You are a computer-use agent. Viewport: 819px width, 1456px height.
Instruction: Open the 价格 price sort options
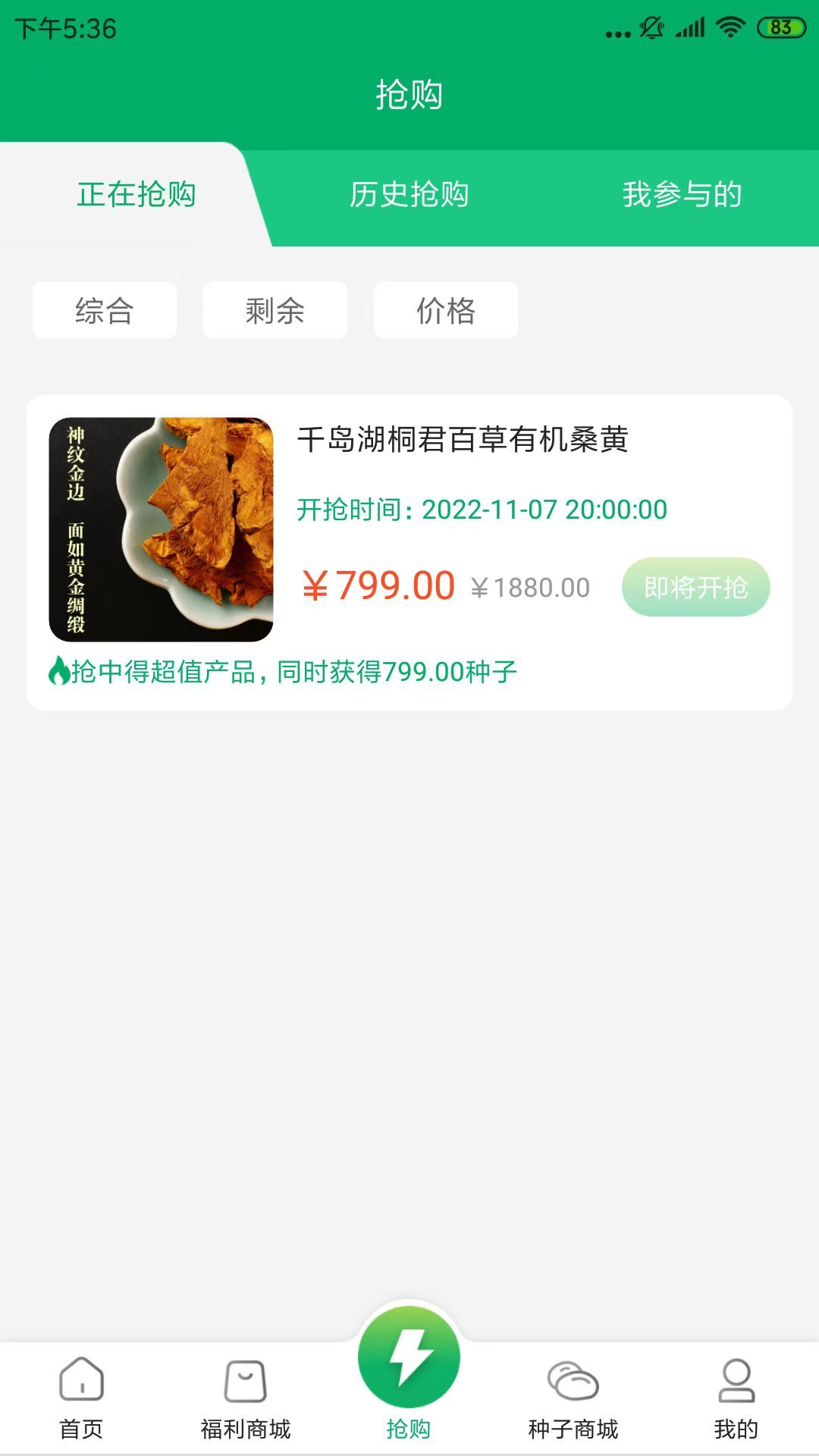445,309
